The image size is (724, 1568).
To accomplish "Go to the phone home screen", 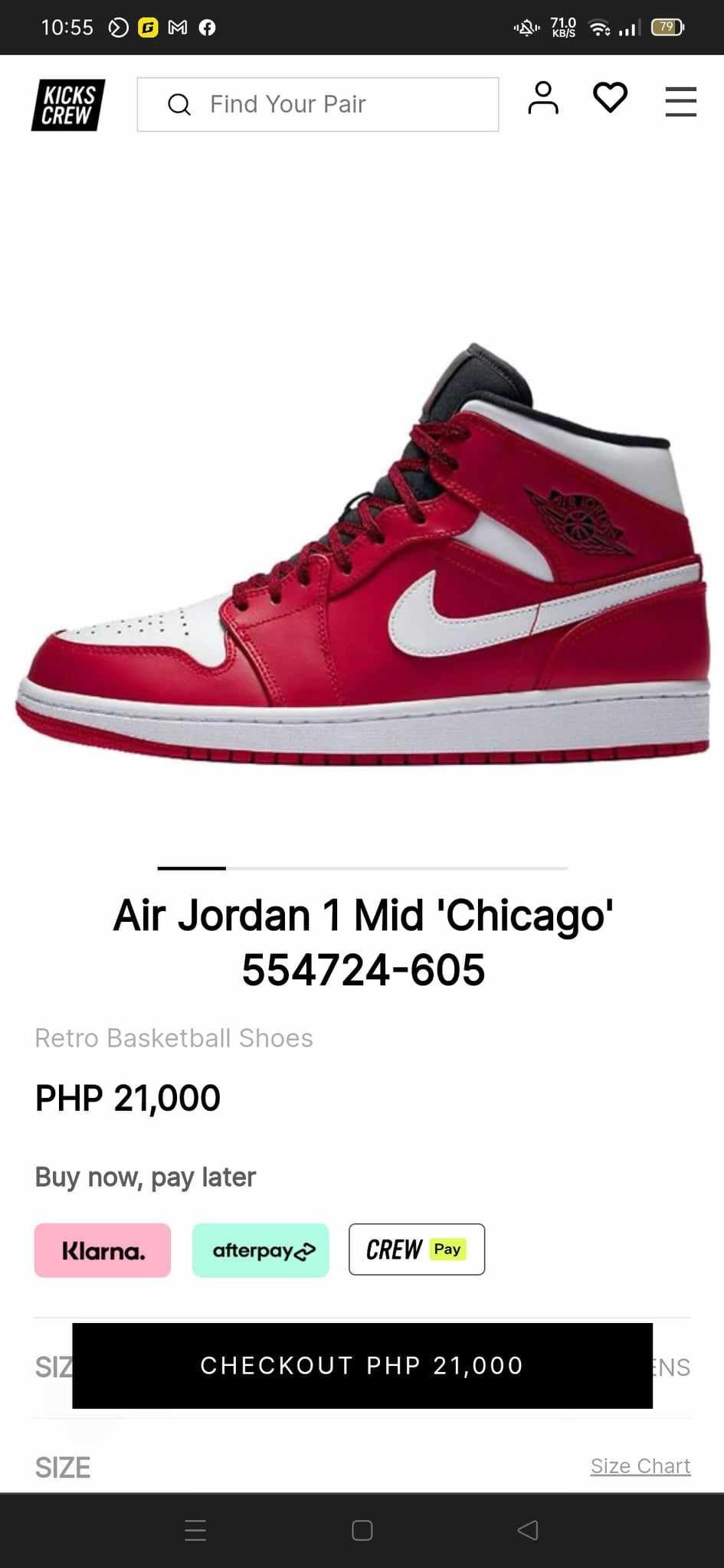I will 362,1530.
